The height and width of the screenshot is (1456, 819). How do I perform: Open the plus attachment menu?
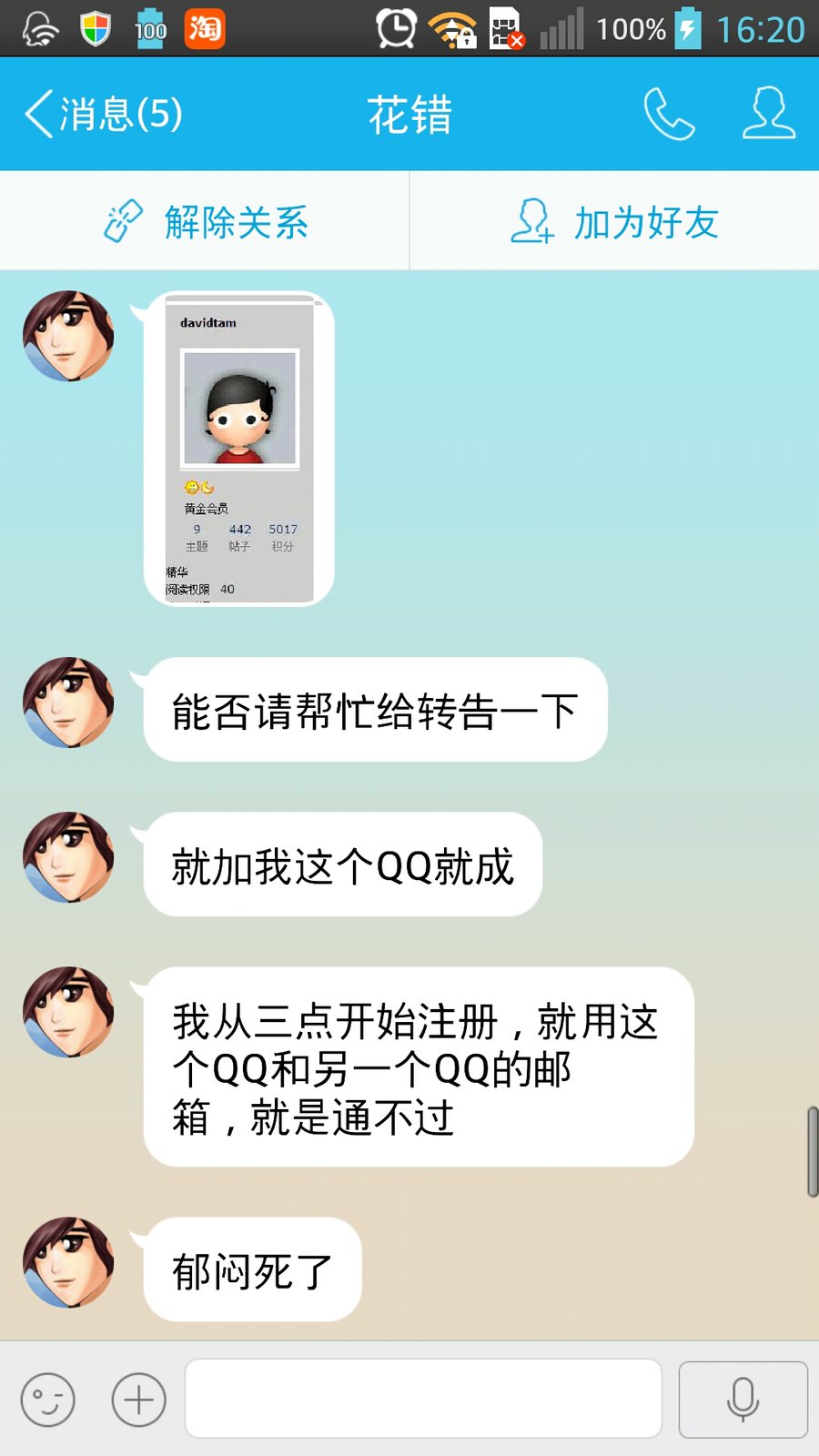coord(139,1400)
